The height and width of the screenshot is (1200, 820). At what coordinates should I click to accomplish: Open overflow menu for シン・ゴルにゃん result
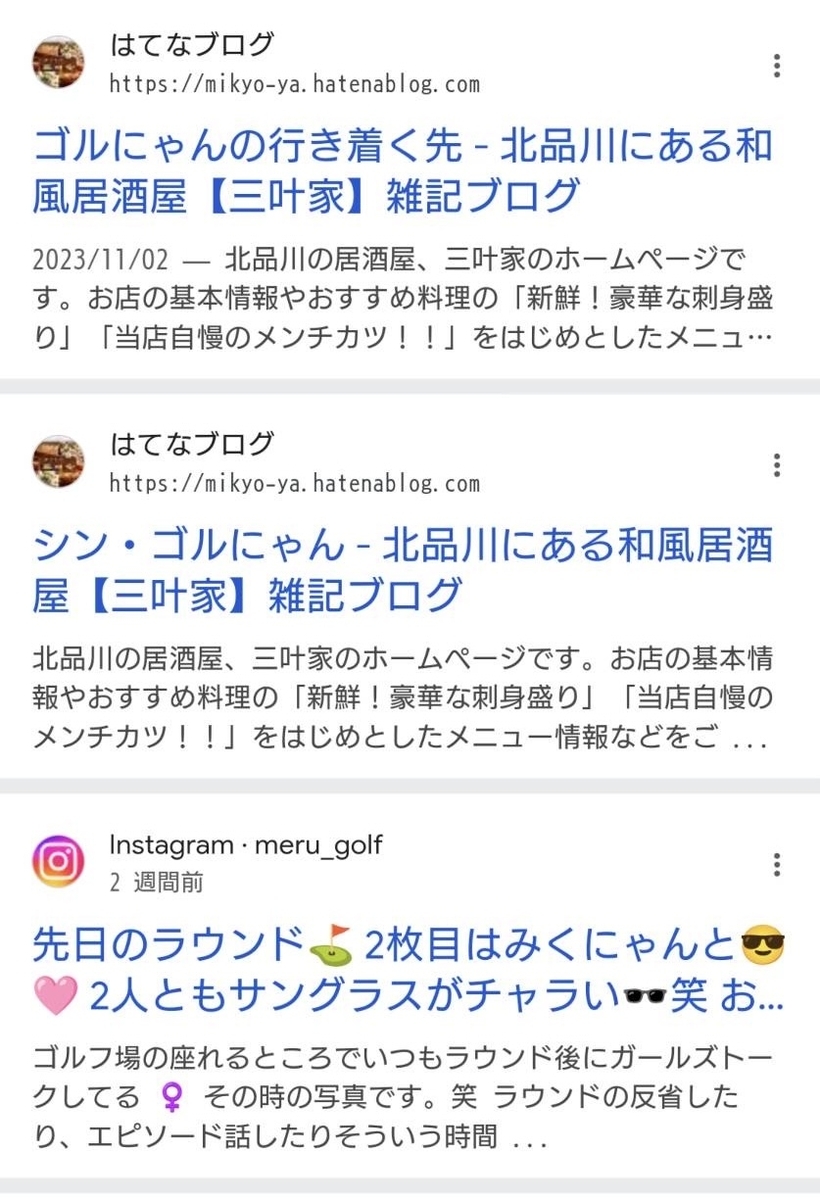pyautogui.click(x=777, y=465)
